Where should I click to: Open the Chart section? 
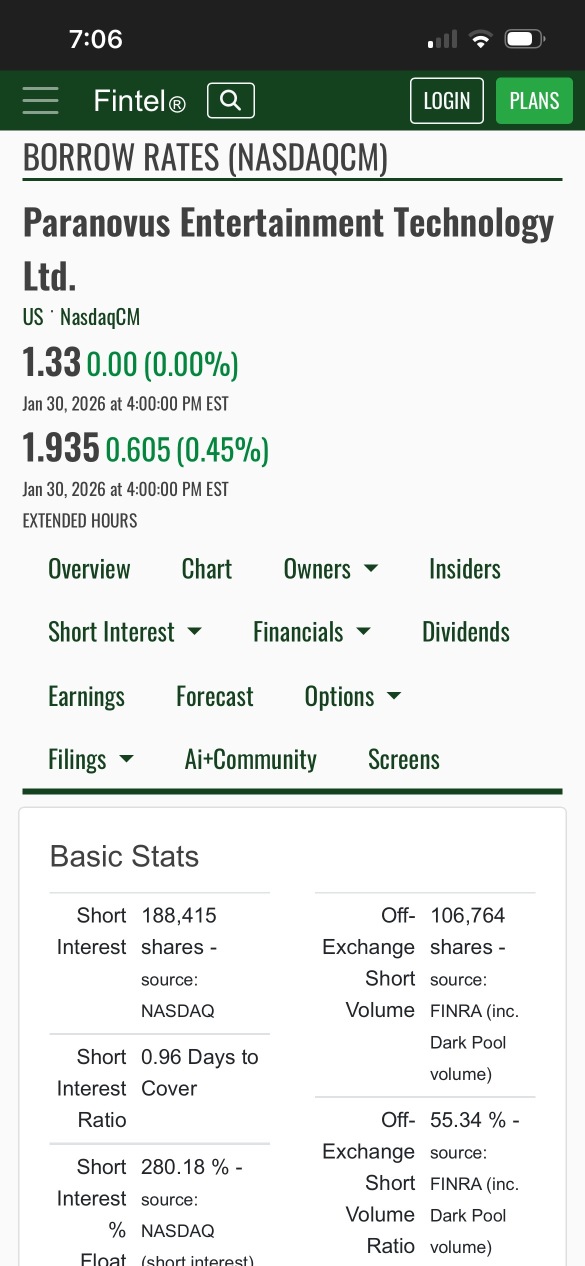pyautogui.click(x=207, y=569)
